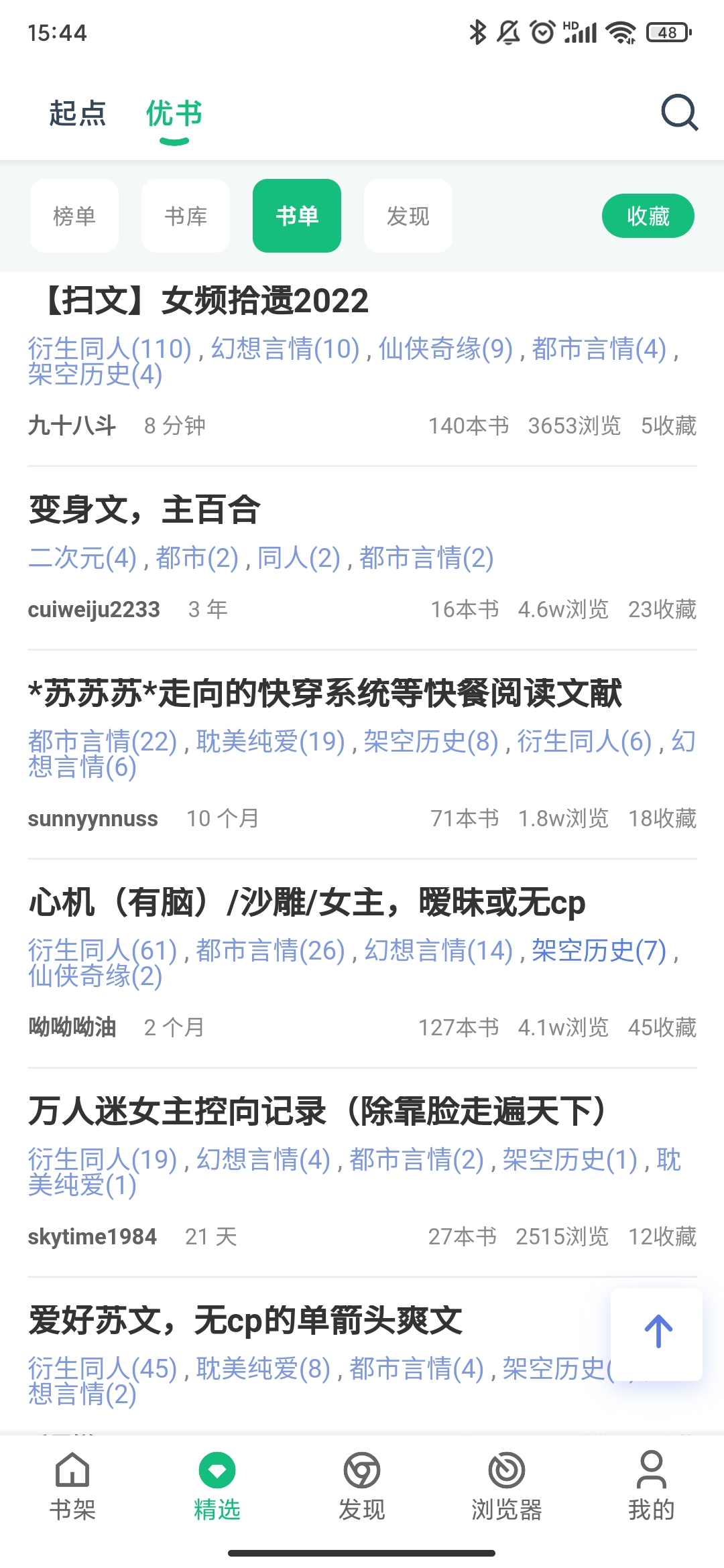Viewport: 724px width, 1568px height.
Task: Go to the 我的 profile tab
Action: click(651, 1486)
